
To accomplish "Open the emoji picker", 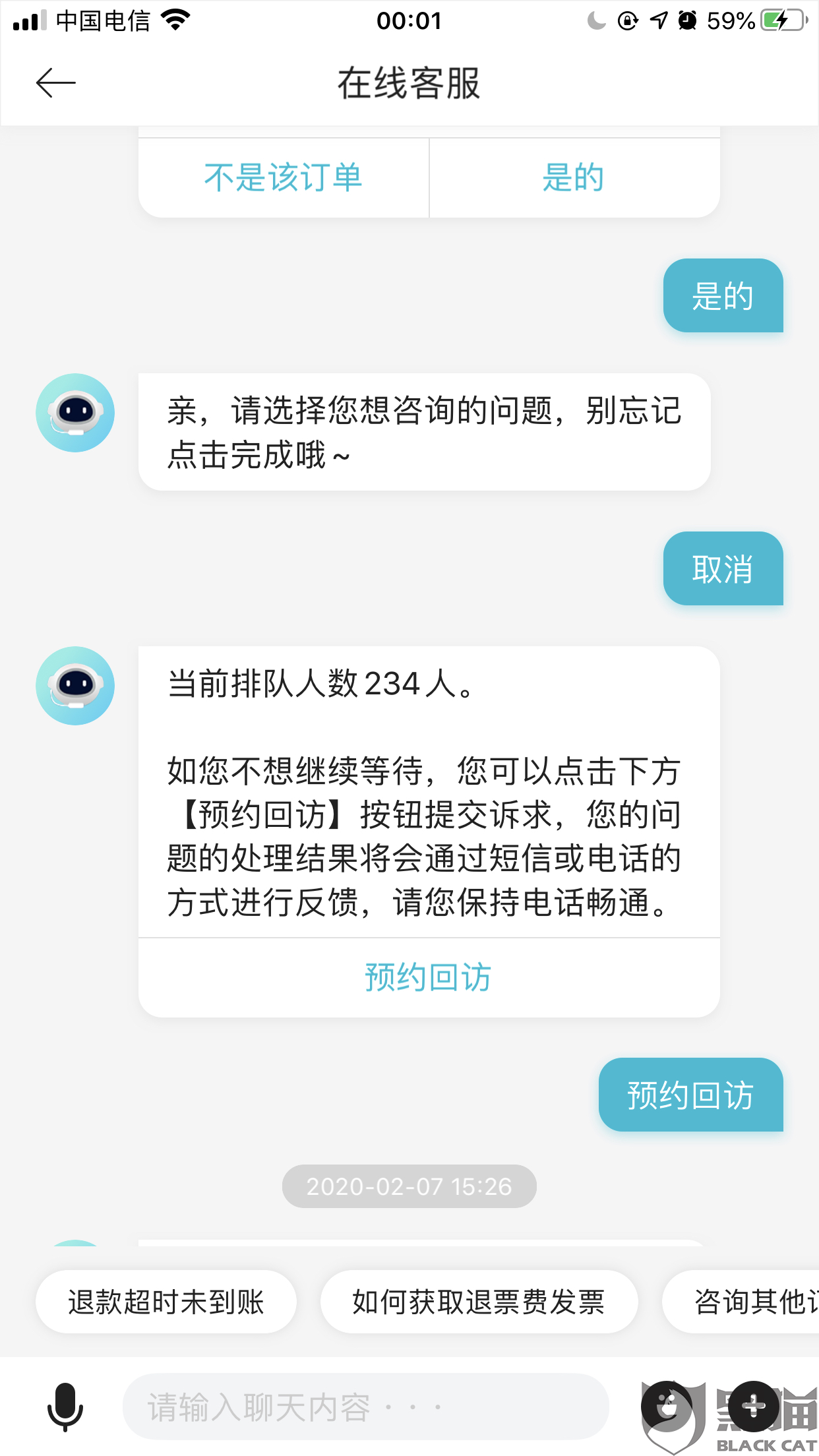I will click(x=667, y=1407).
